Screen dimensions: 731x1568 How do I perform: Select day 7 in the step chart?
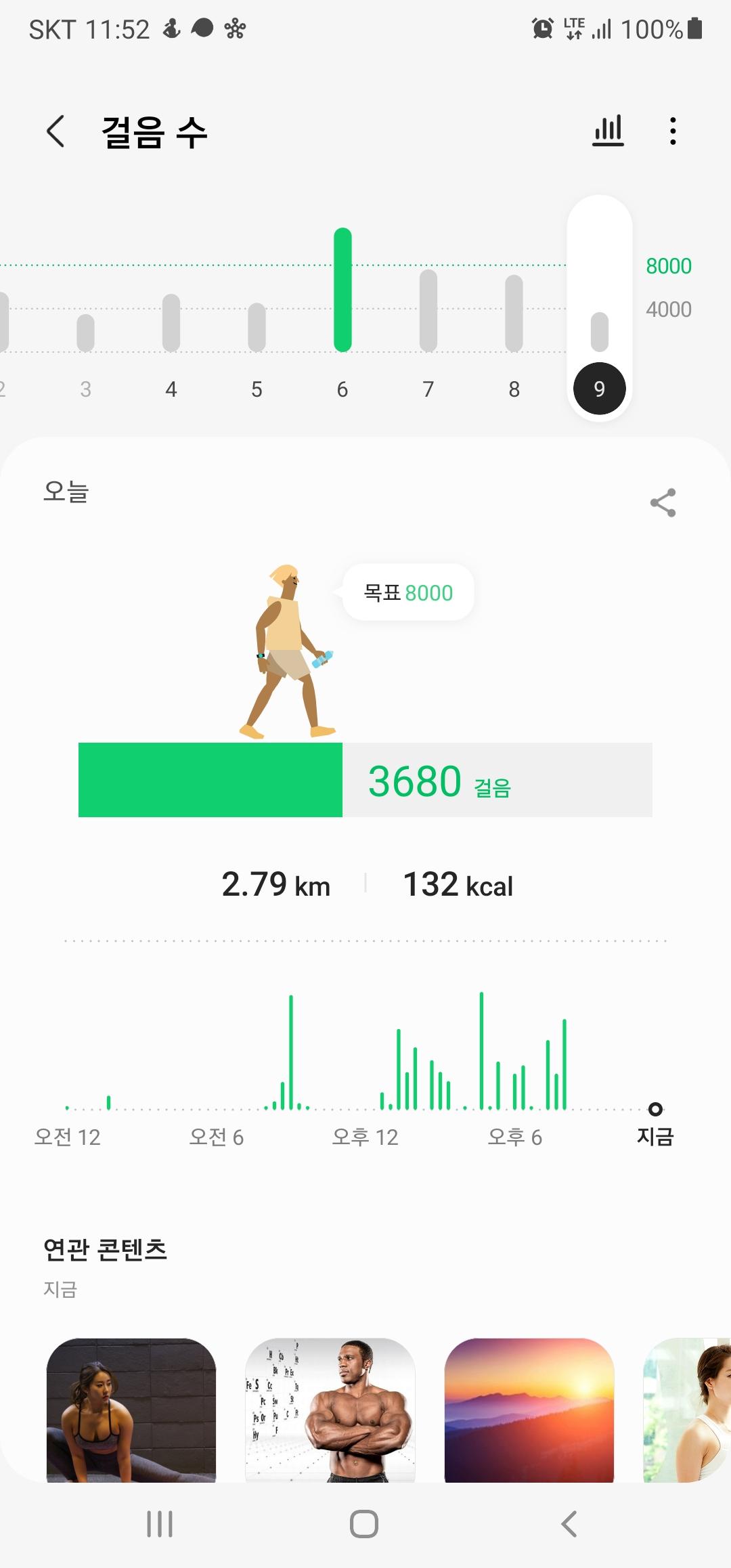(428, 325)
